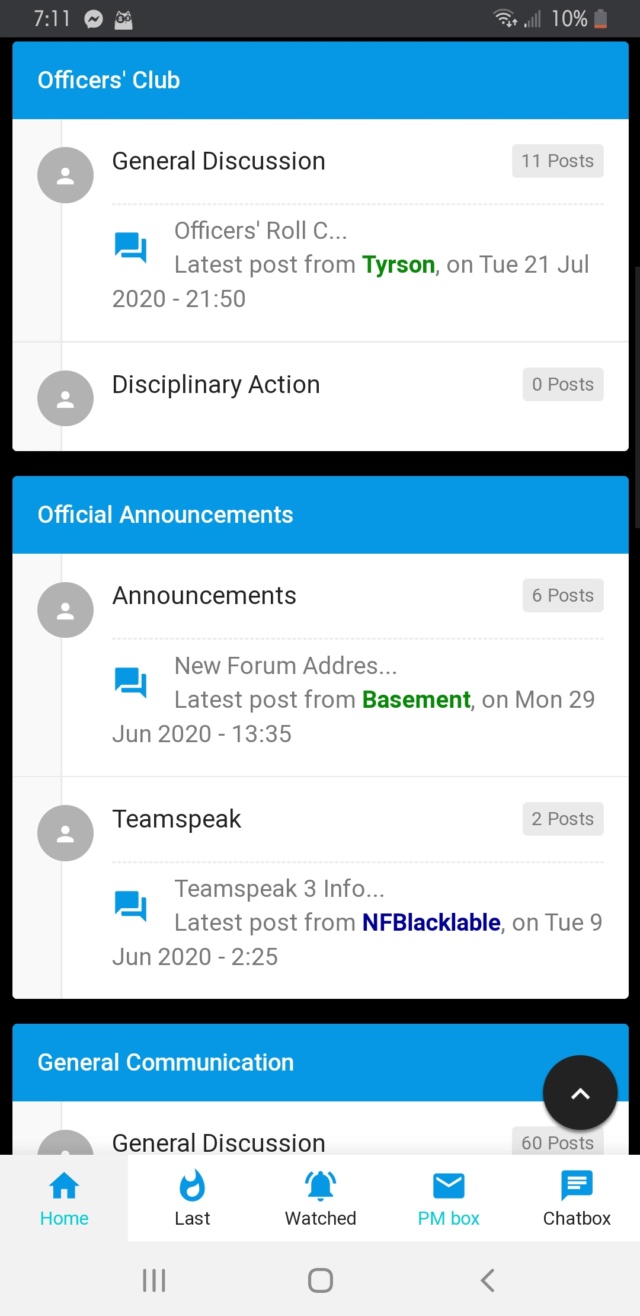This screenshot has width=640, height=1316.
Task: Open latest topic New Forum Addres...
Action: coord(285,666)
